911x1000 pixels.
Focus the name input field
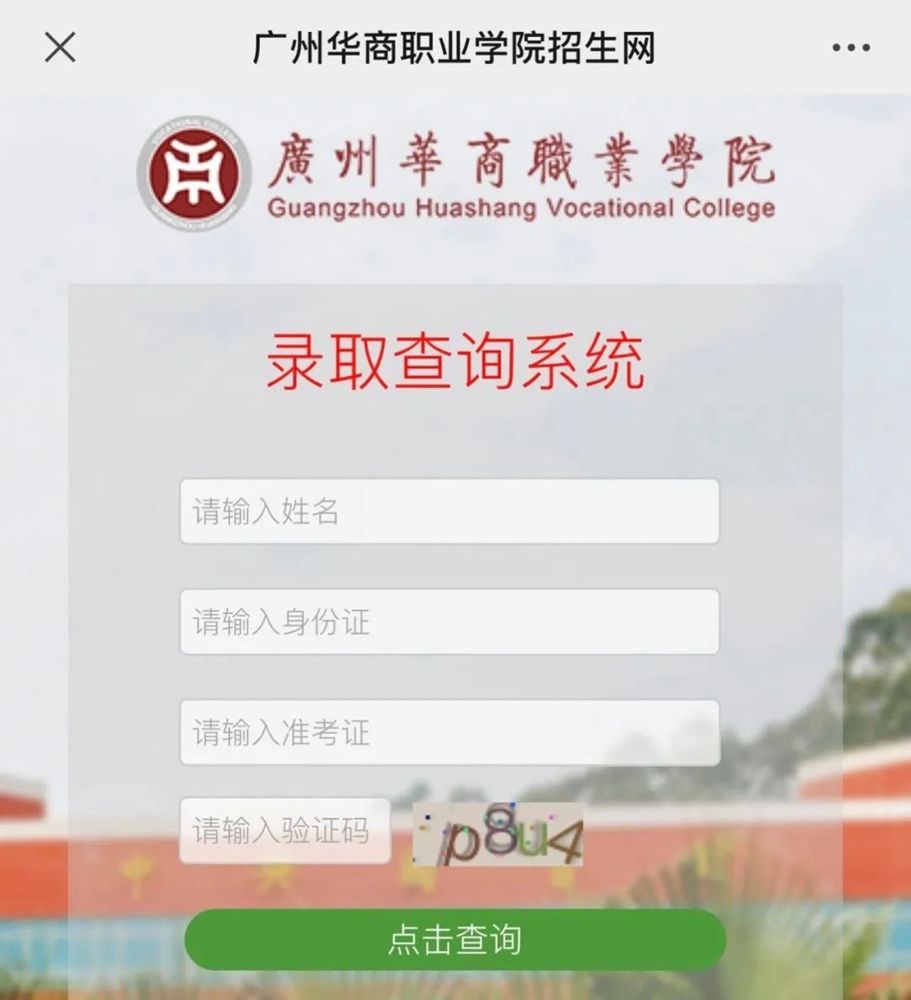tap(449, 511)
